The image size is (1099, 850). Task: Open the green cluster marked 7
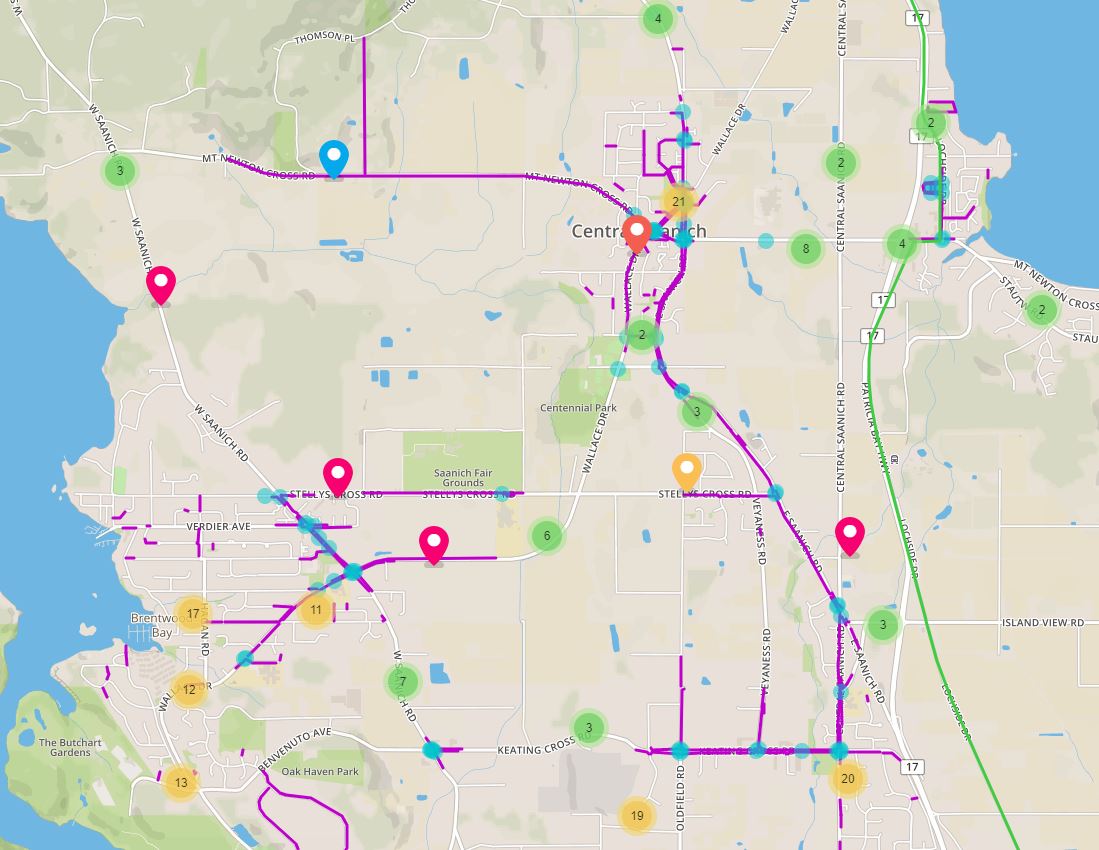pyautogui.click(x=402, y=682)
